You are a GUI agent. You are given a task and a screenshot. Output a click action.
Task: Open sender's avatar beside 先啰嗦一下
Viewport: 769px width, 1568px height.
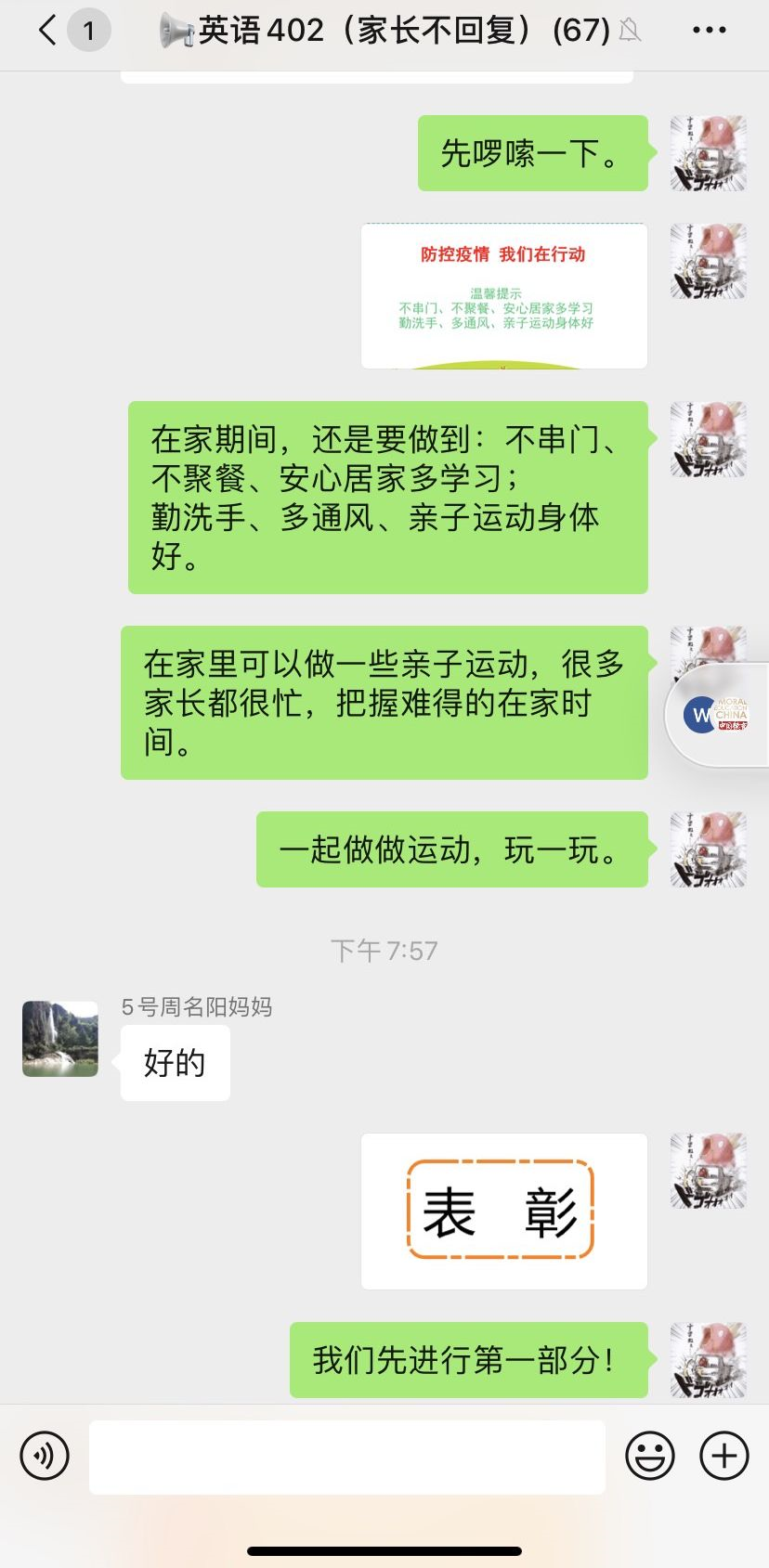pos(709,153)
